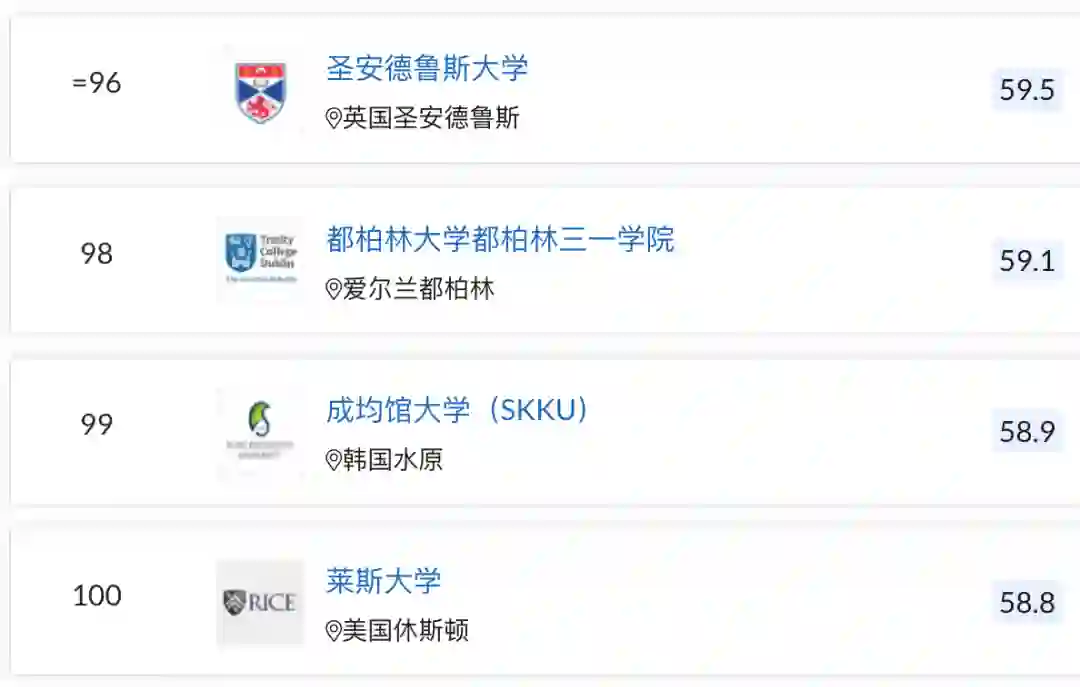
Task: Tap the 莱斯大学 link
Action: point(383,581)
